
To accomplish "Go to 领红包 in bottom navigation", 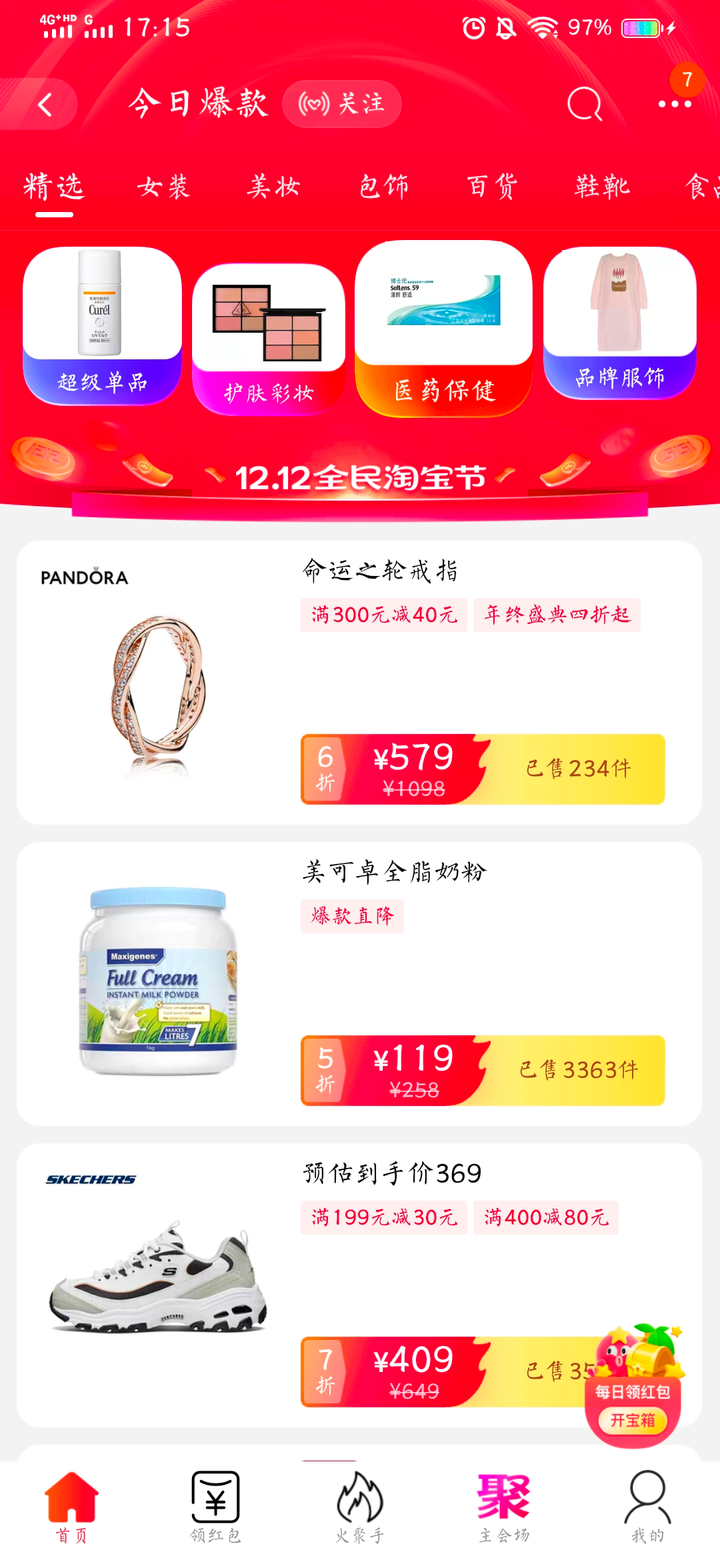I will pos(216,1508).
